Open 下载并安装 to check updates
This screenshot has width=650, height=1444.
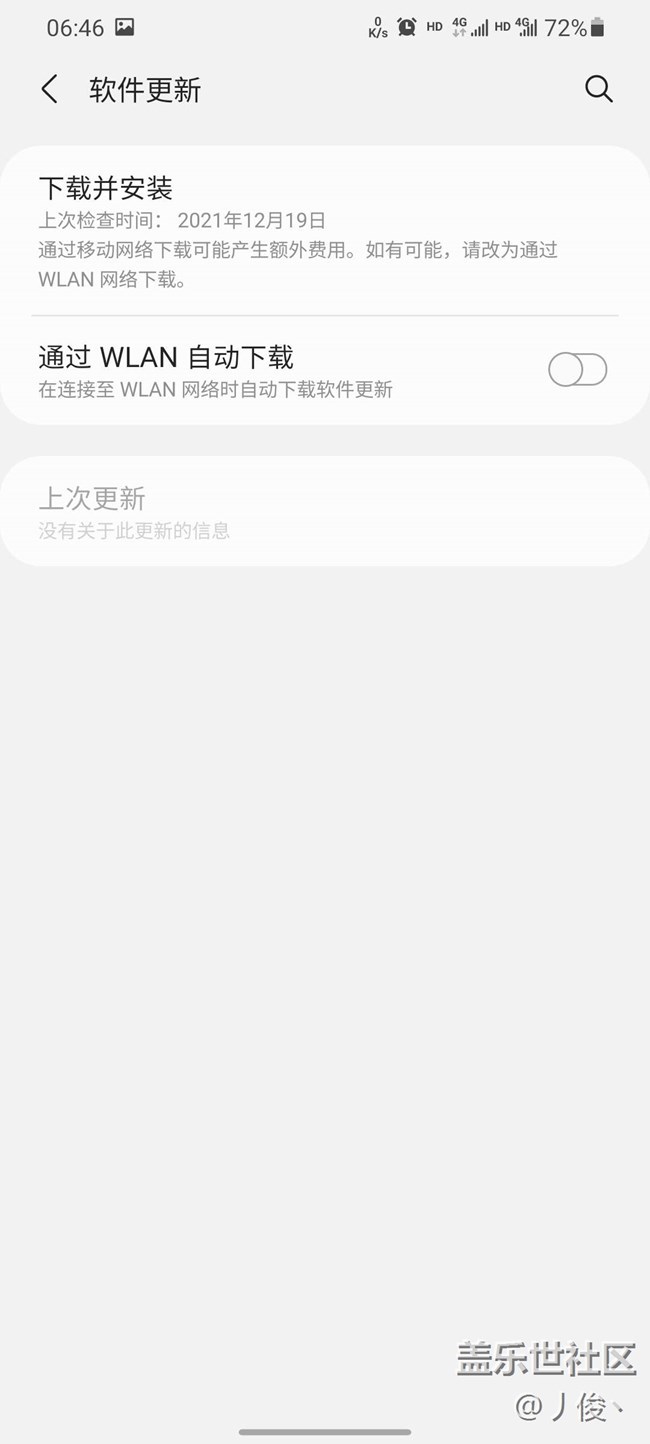[300, 232]
